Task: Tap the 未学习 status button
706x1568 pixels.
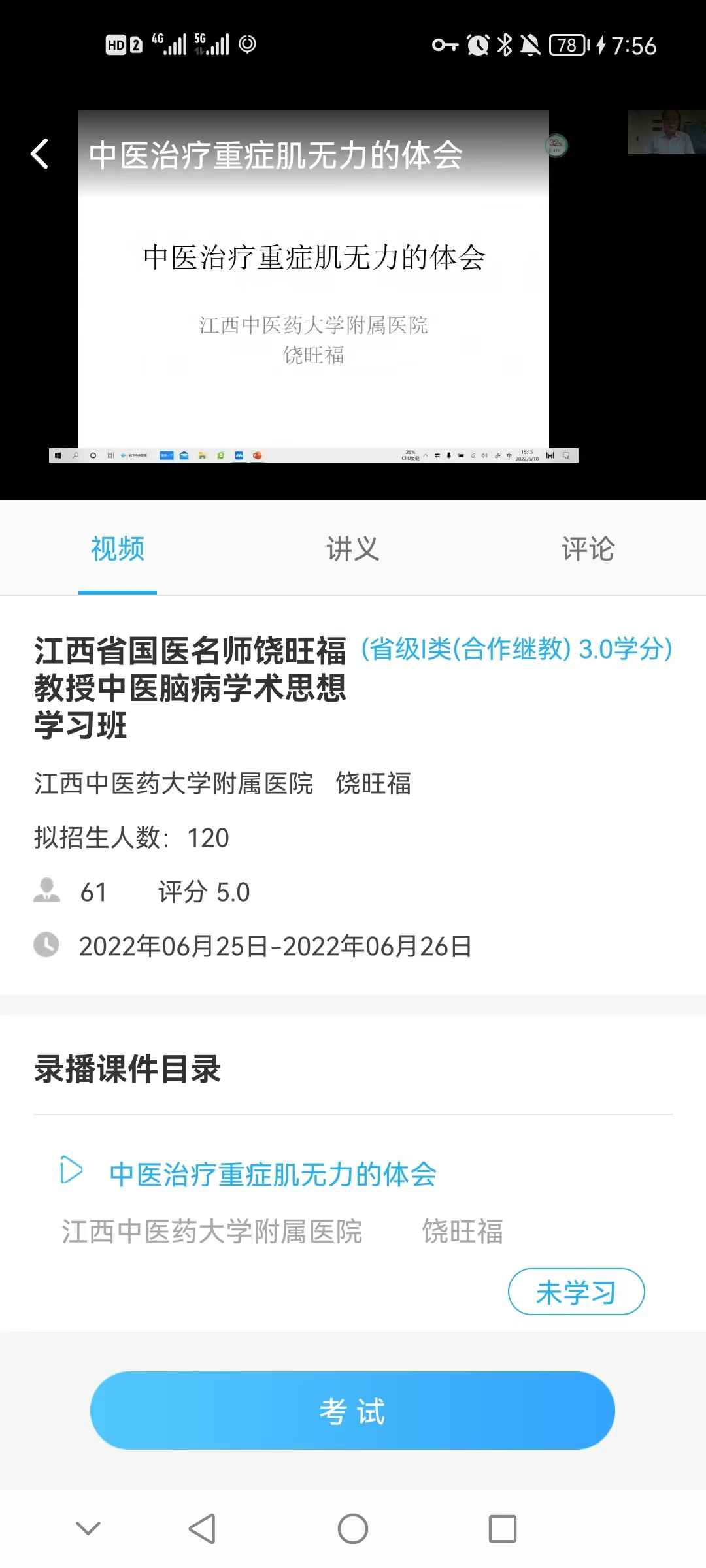Action: pos(576,1292)
